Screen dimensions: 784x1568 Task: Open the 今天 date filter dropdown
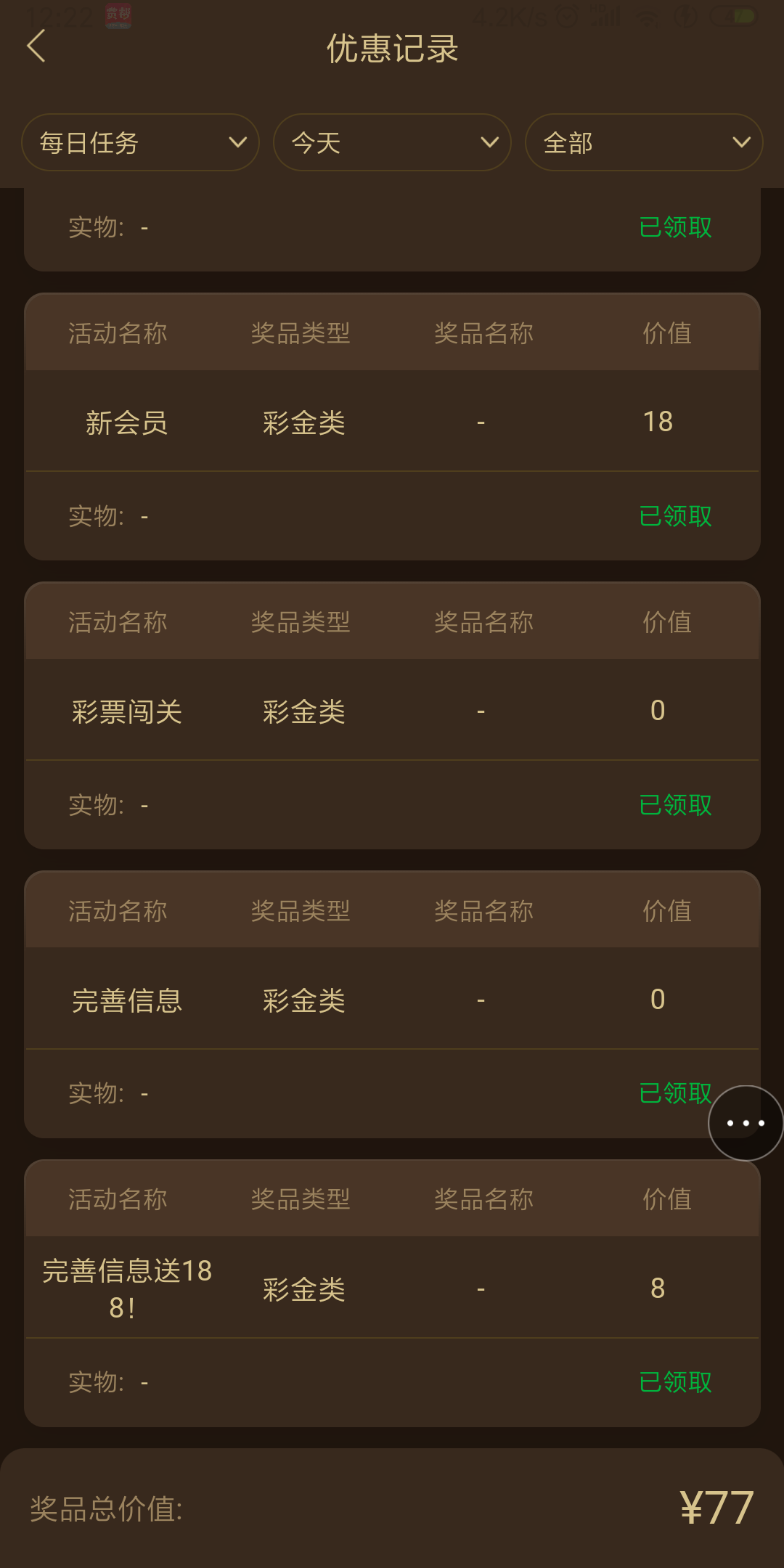tap(392, 142)
